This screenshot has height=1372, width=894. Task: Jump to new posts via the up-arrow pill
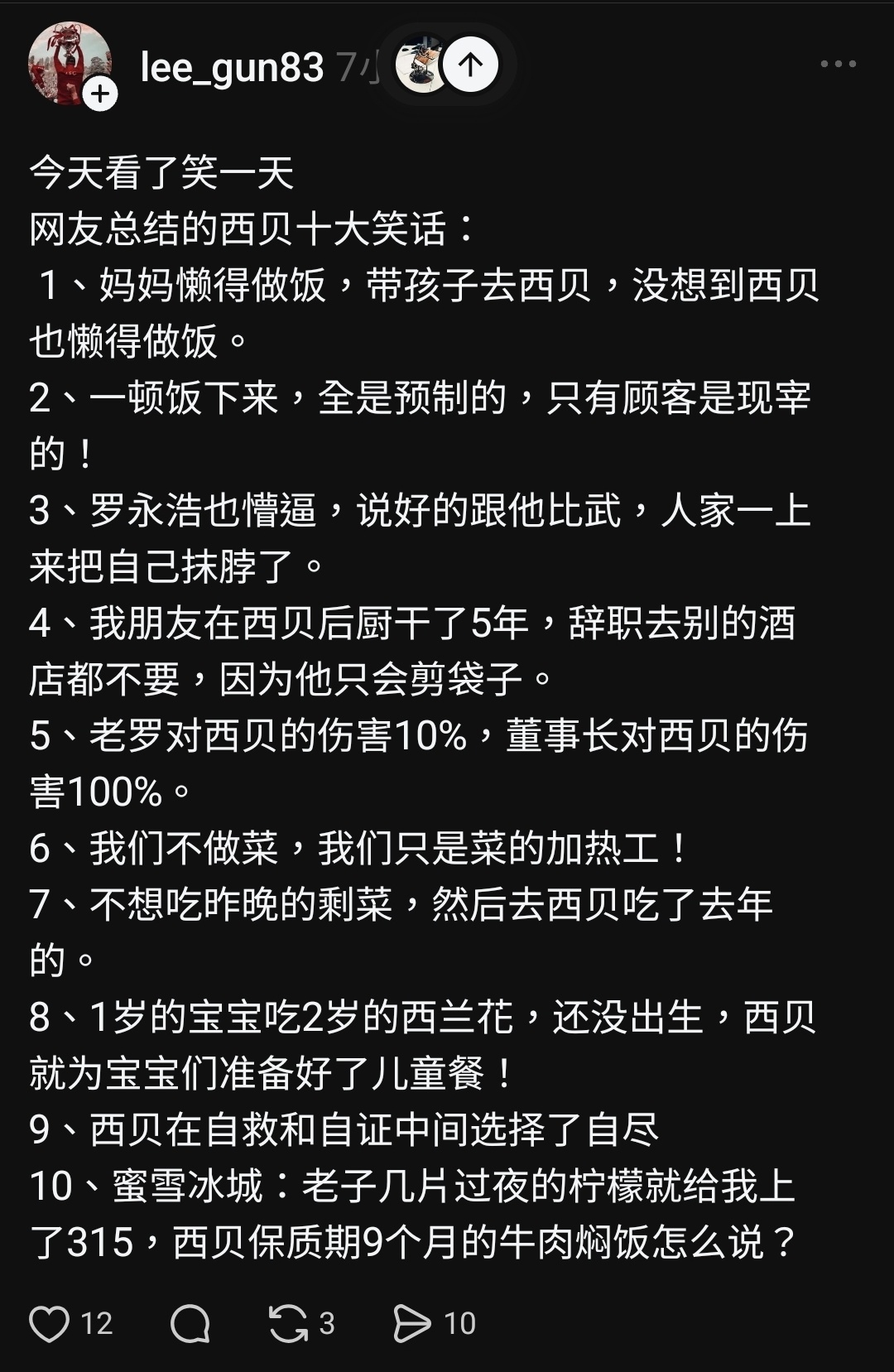coord(470,65)
